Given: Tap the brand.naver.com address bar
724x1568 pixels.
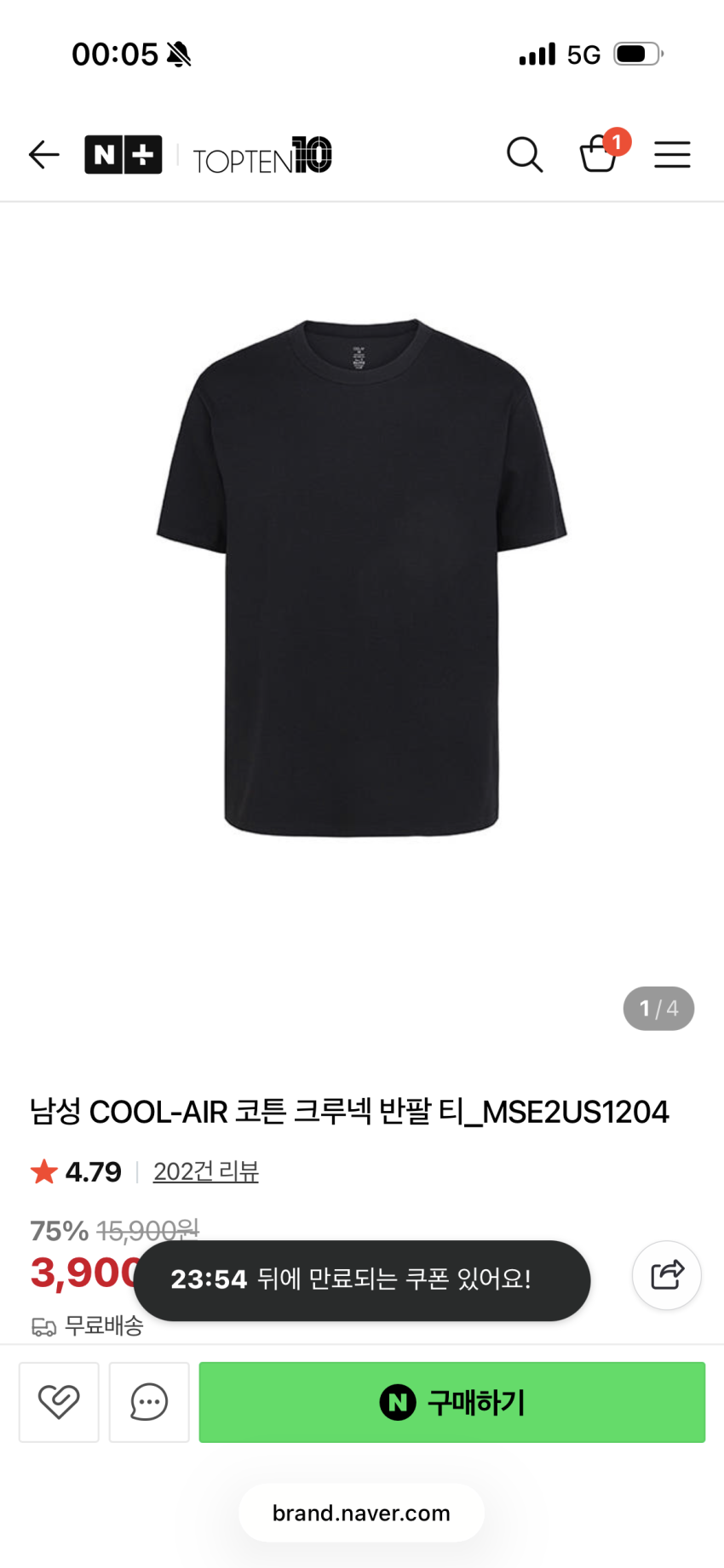Looking at the screenshot, I should (x=361, y=1513).
